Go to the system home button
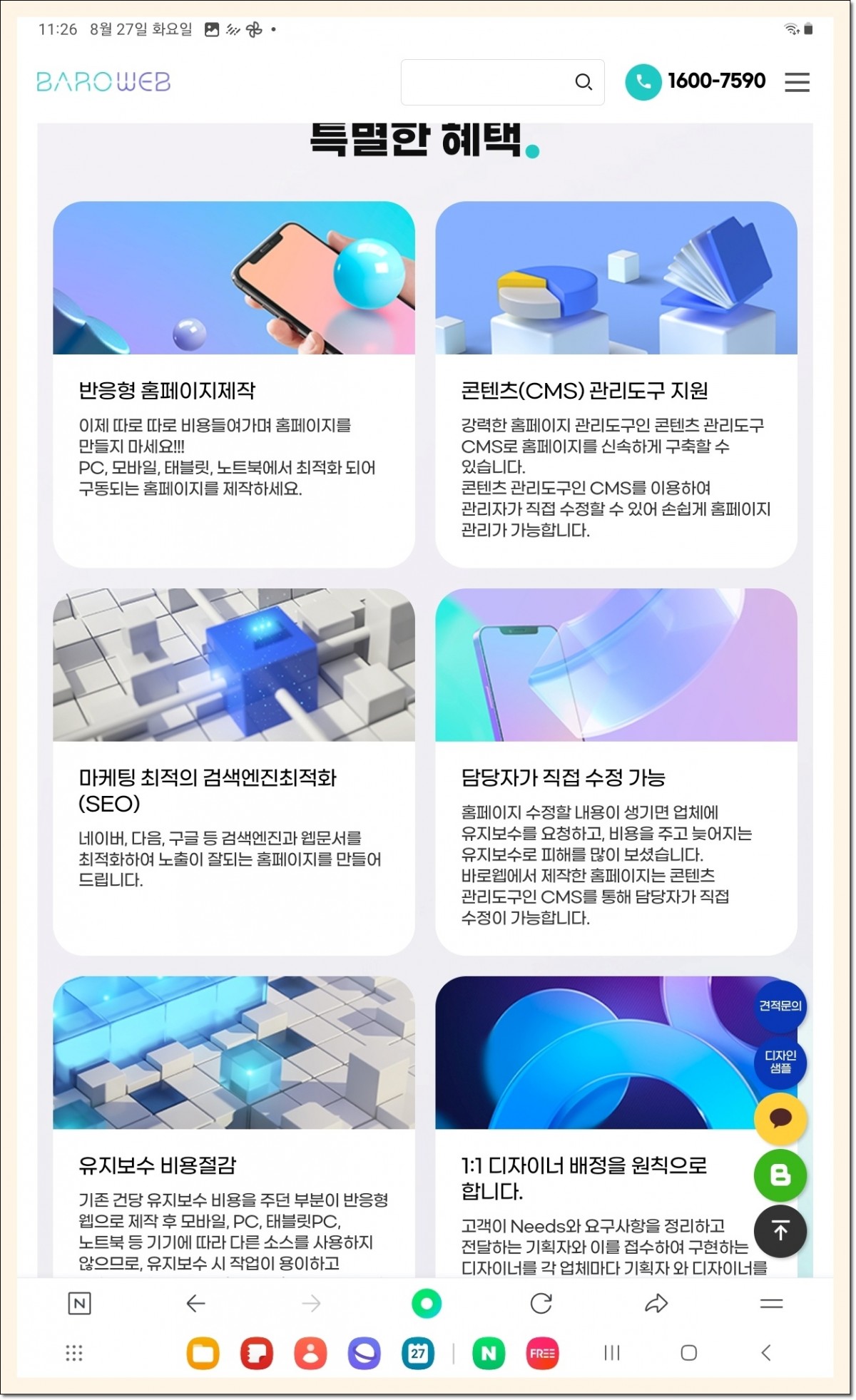This screenshot has width=856, height=1400. tap(688, 1353)
